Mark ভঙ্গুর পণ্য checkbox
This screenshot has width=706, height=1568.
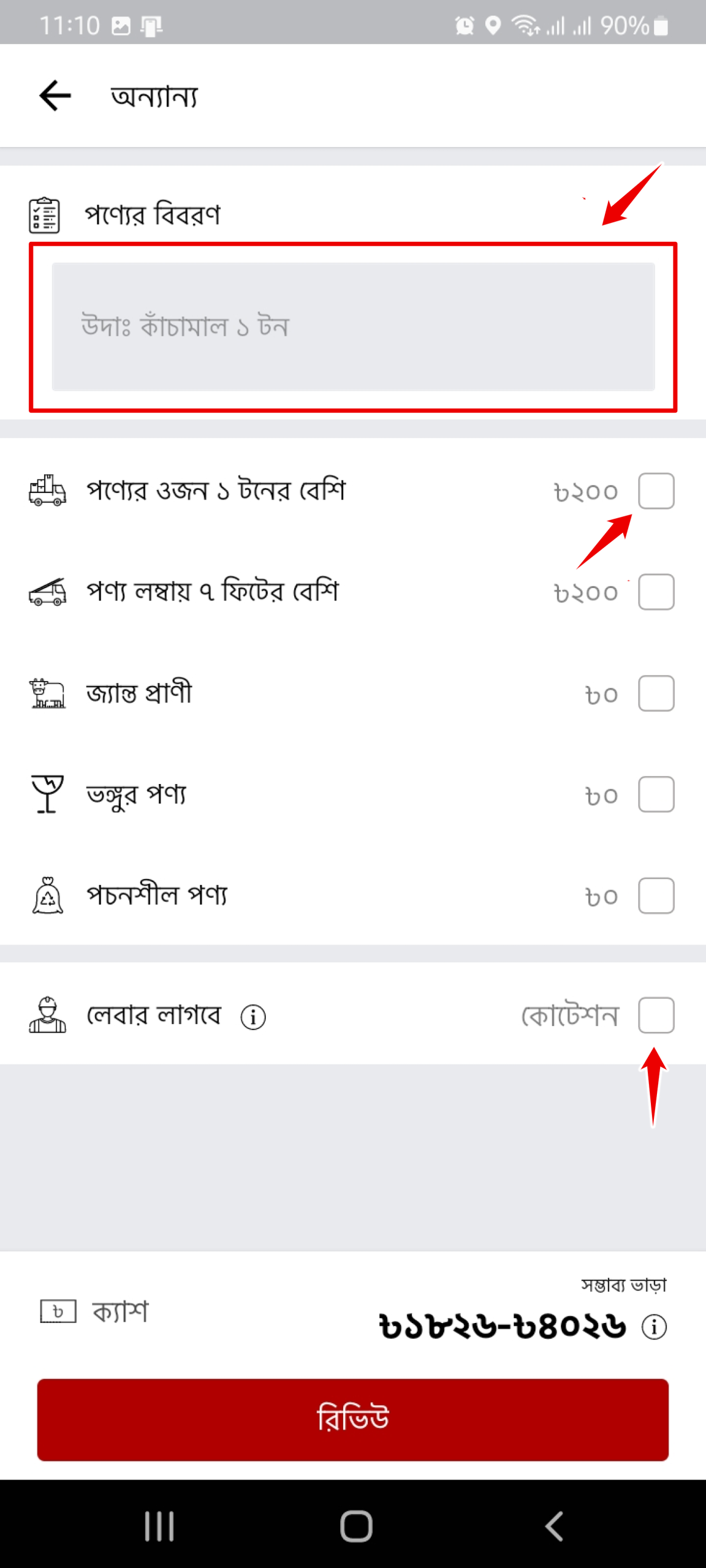coord(656,794)
